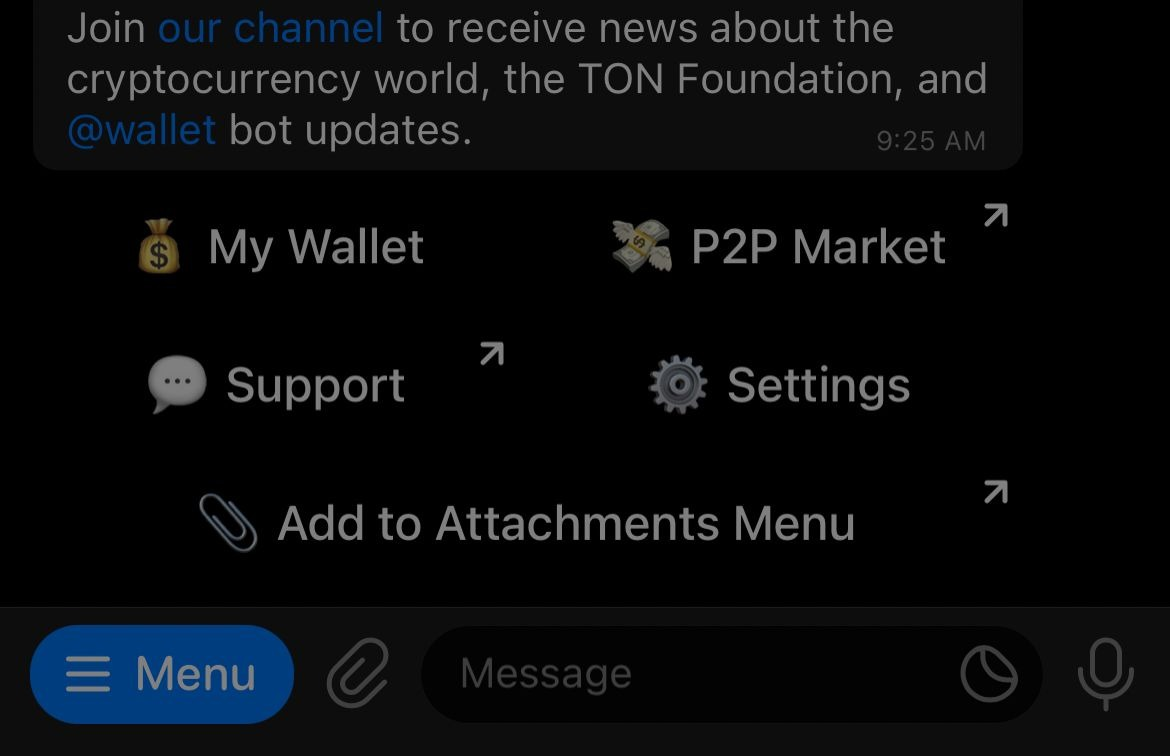1170x756 pixels.
Task: Follow the 'our channel' link
Action: (270, 28)
